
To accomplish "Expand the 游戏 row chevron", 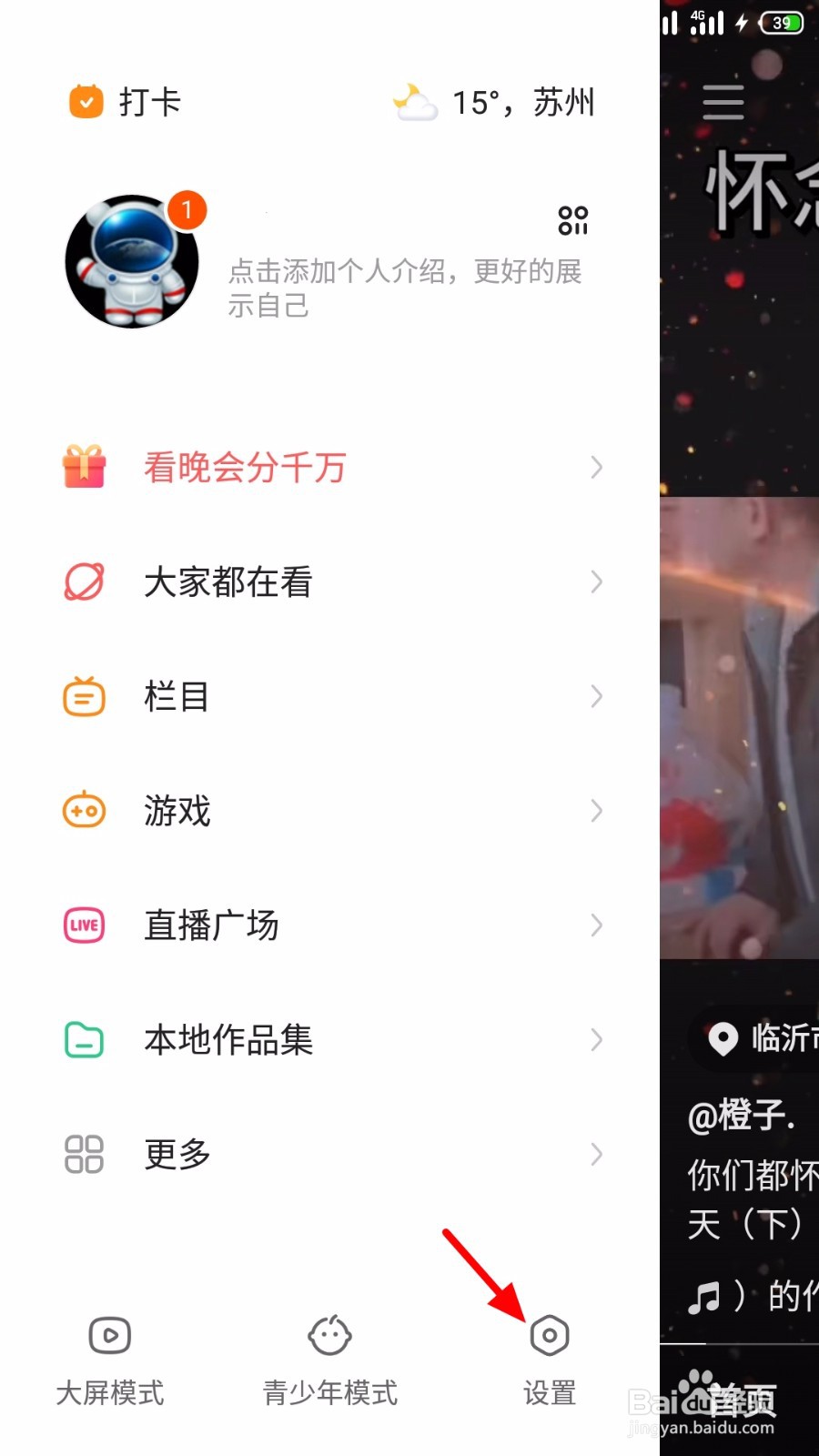I will coord(596,810).
